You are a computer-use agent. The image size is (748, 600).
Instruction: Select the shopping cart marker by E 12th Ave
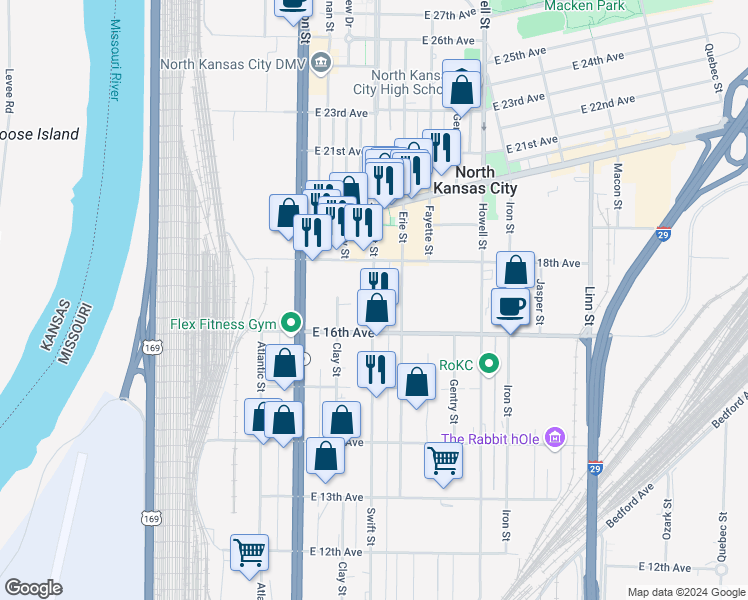249,557
